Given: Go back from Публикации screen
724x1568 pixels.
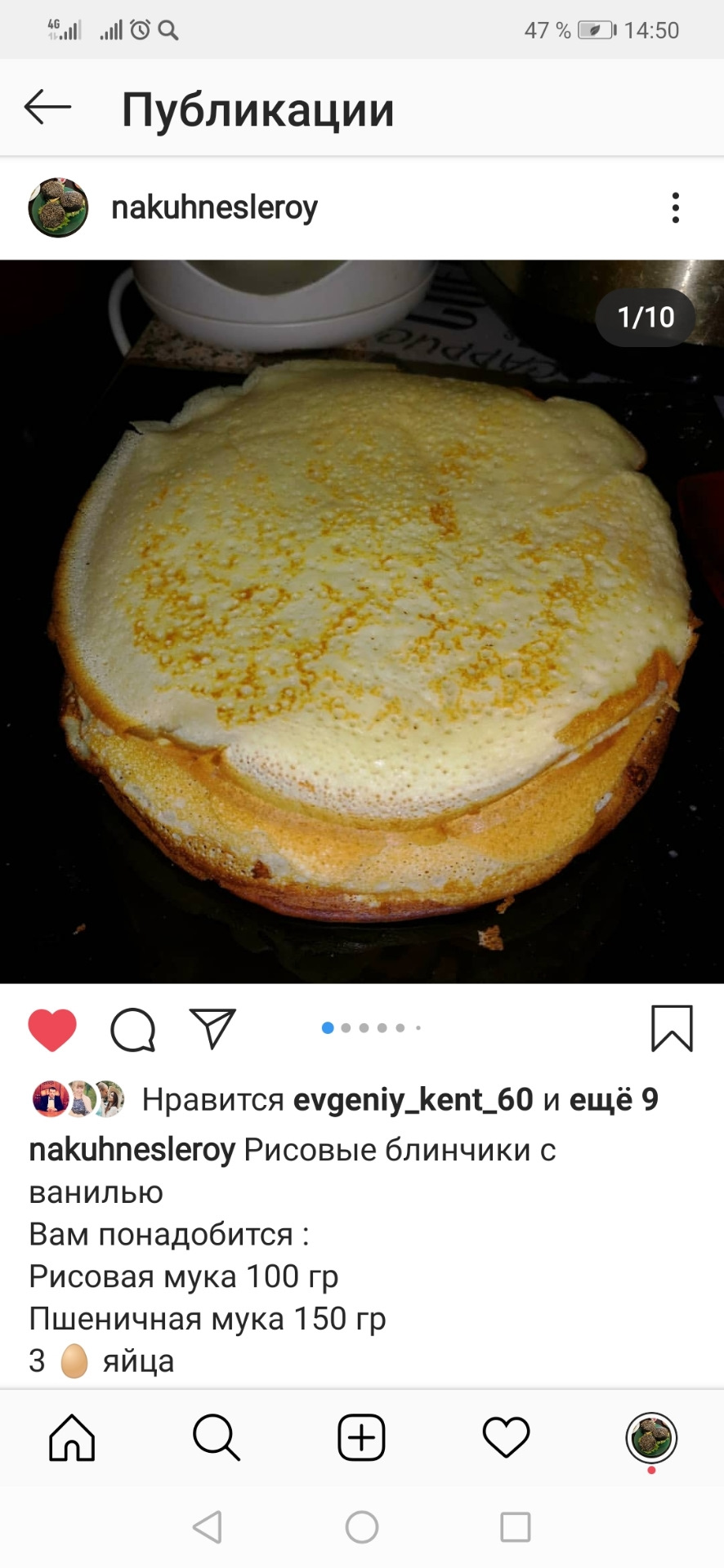Looking at the screenshot, I should click(x=47, y=108).
